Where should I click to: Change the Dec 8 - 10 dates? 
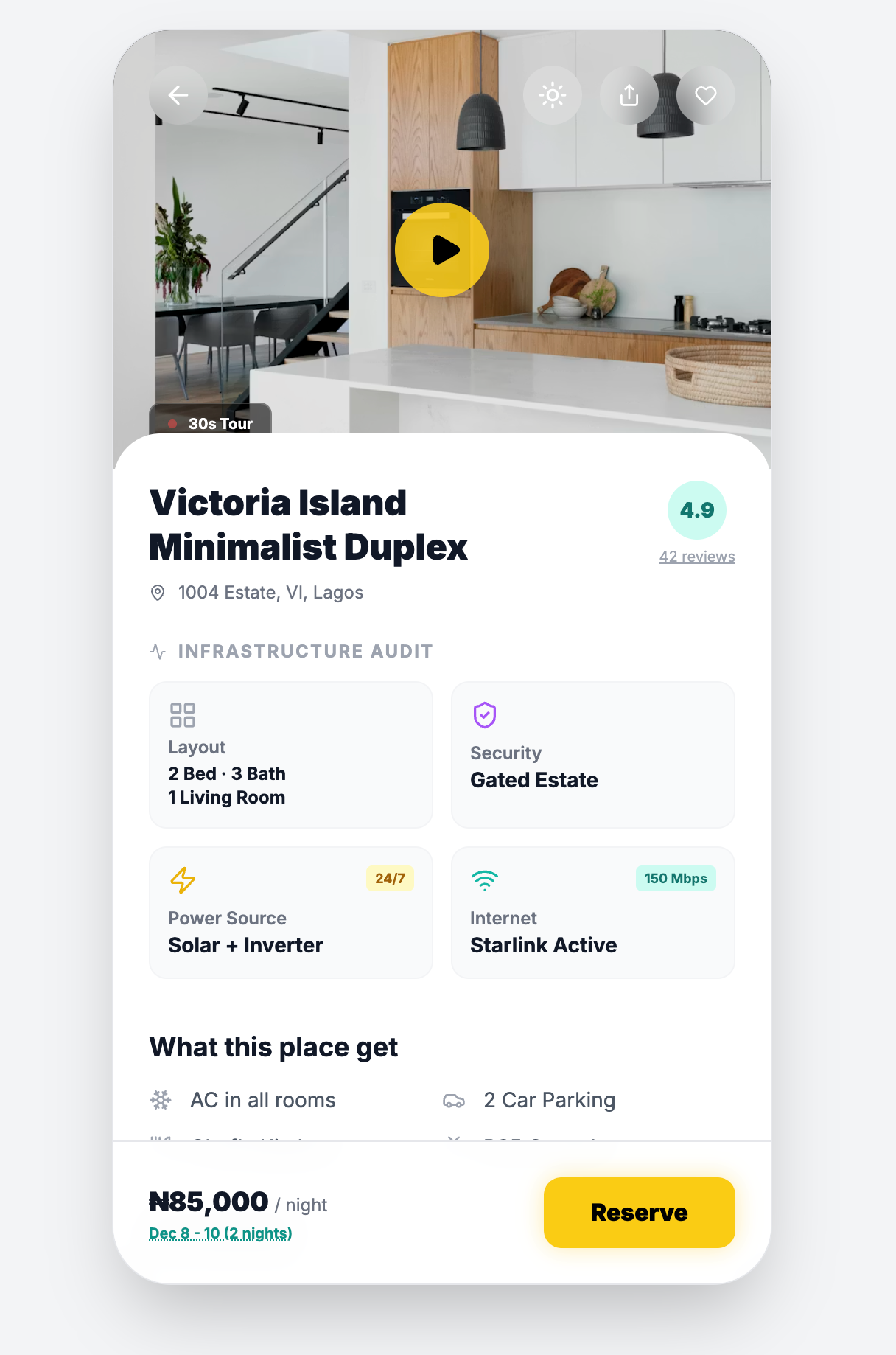pos(220,1233)
